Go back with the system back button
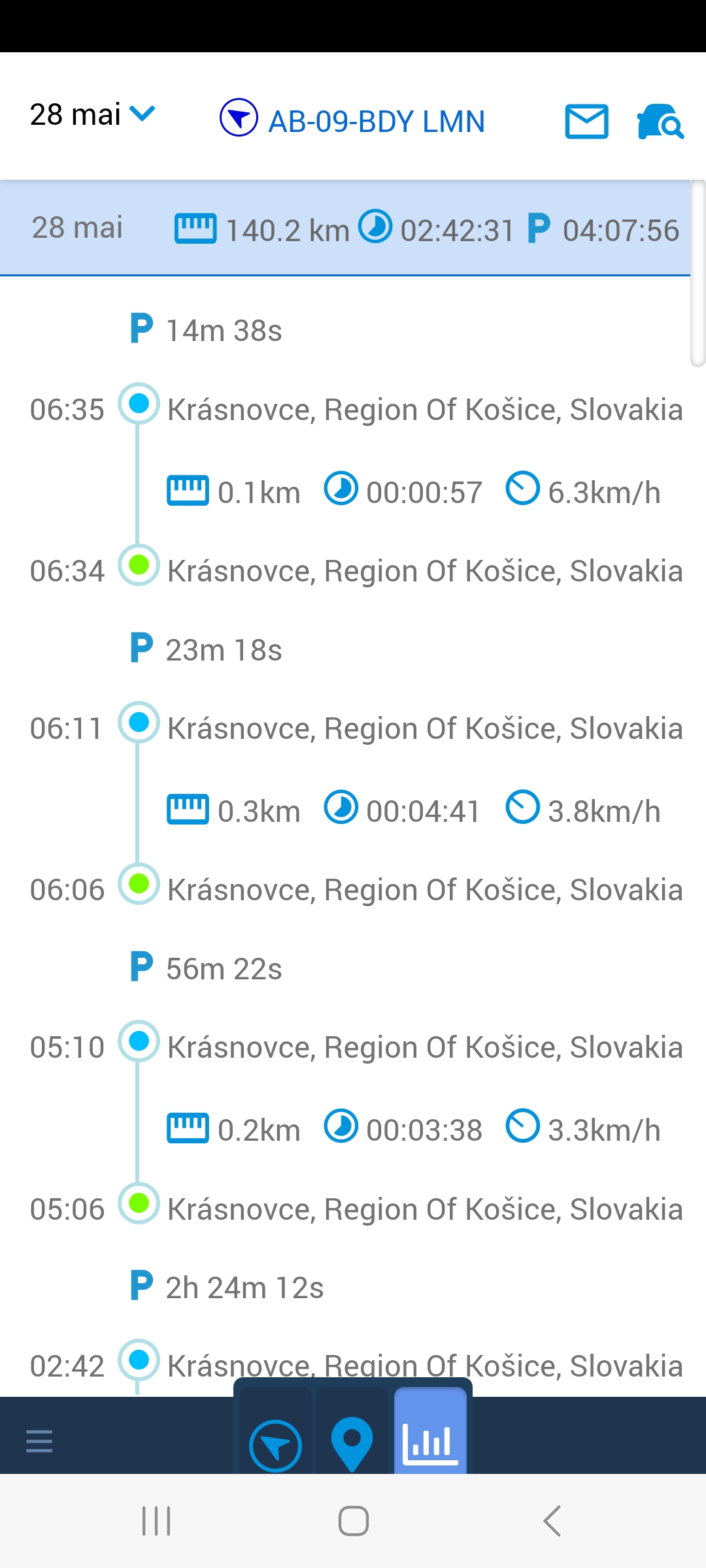706x1568 pixels. click(x=552, y=1521)
